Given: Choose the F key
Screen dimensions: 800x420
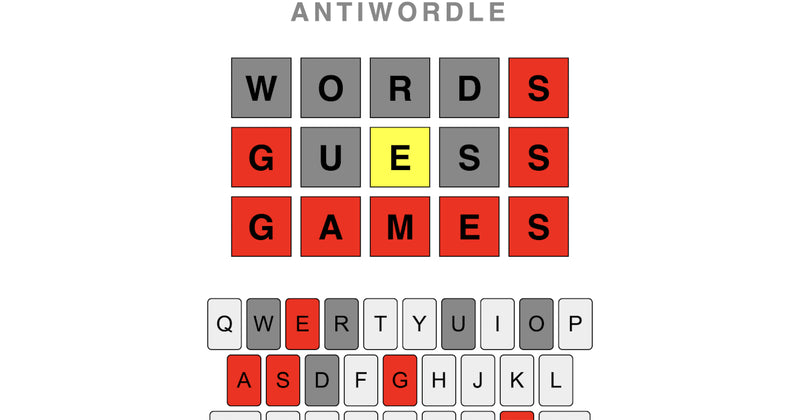Looking at the screenshot, I should tap(361, 380).
